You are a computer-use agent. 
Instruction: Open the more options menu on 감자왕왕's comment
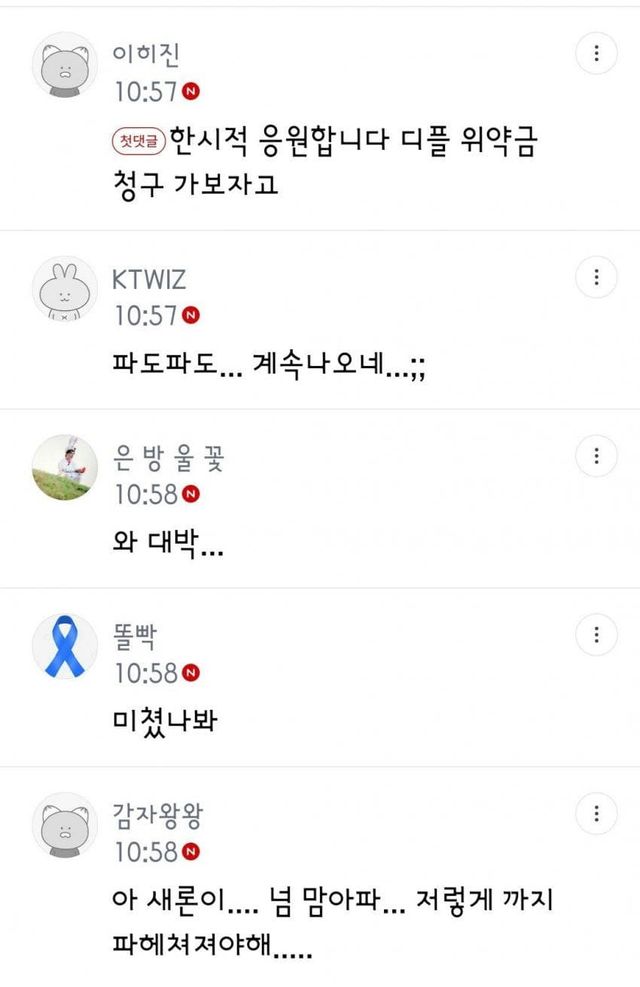(597, 813)
